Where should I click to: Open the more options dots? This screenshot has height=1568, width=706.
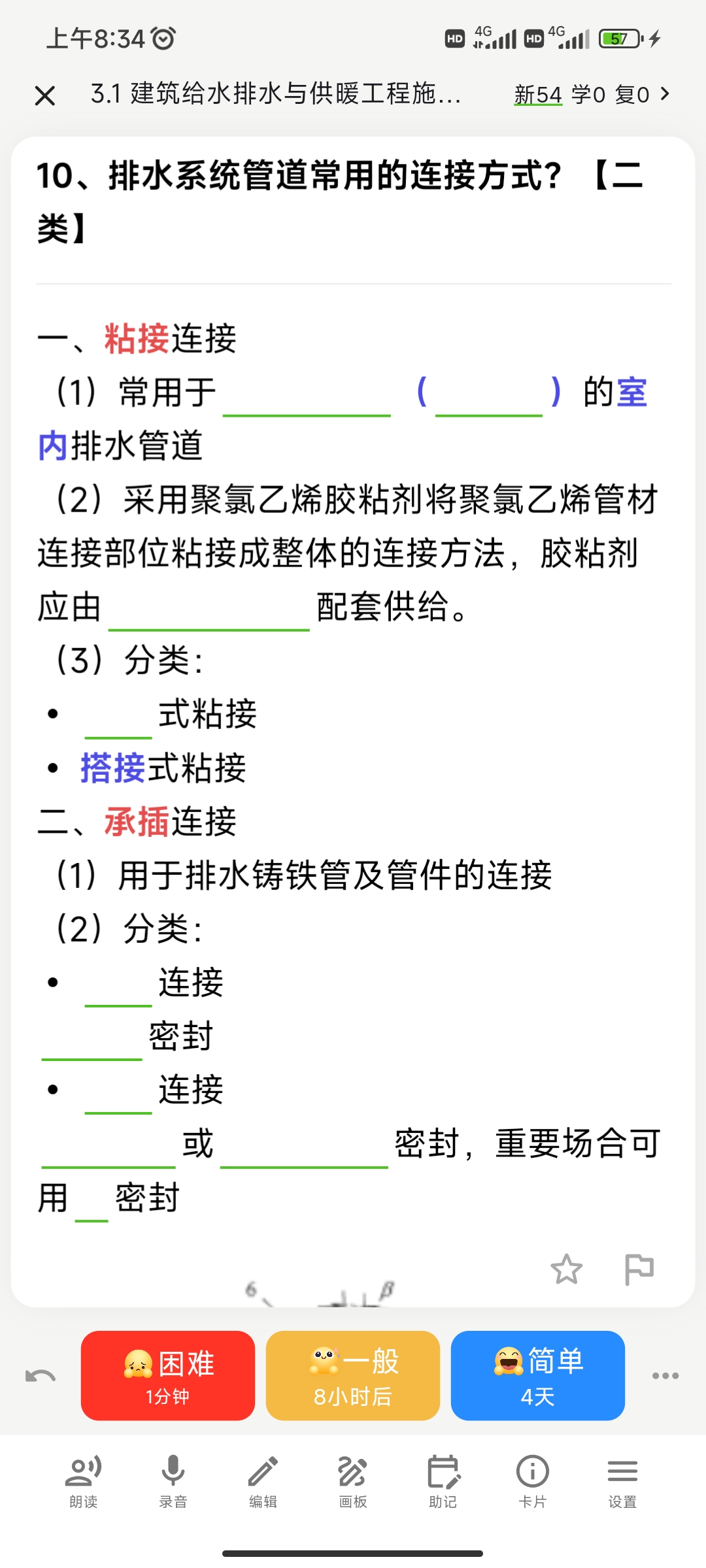point(665,1375)
